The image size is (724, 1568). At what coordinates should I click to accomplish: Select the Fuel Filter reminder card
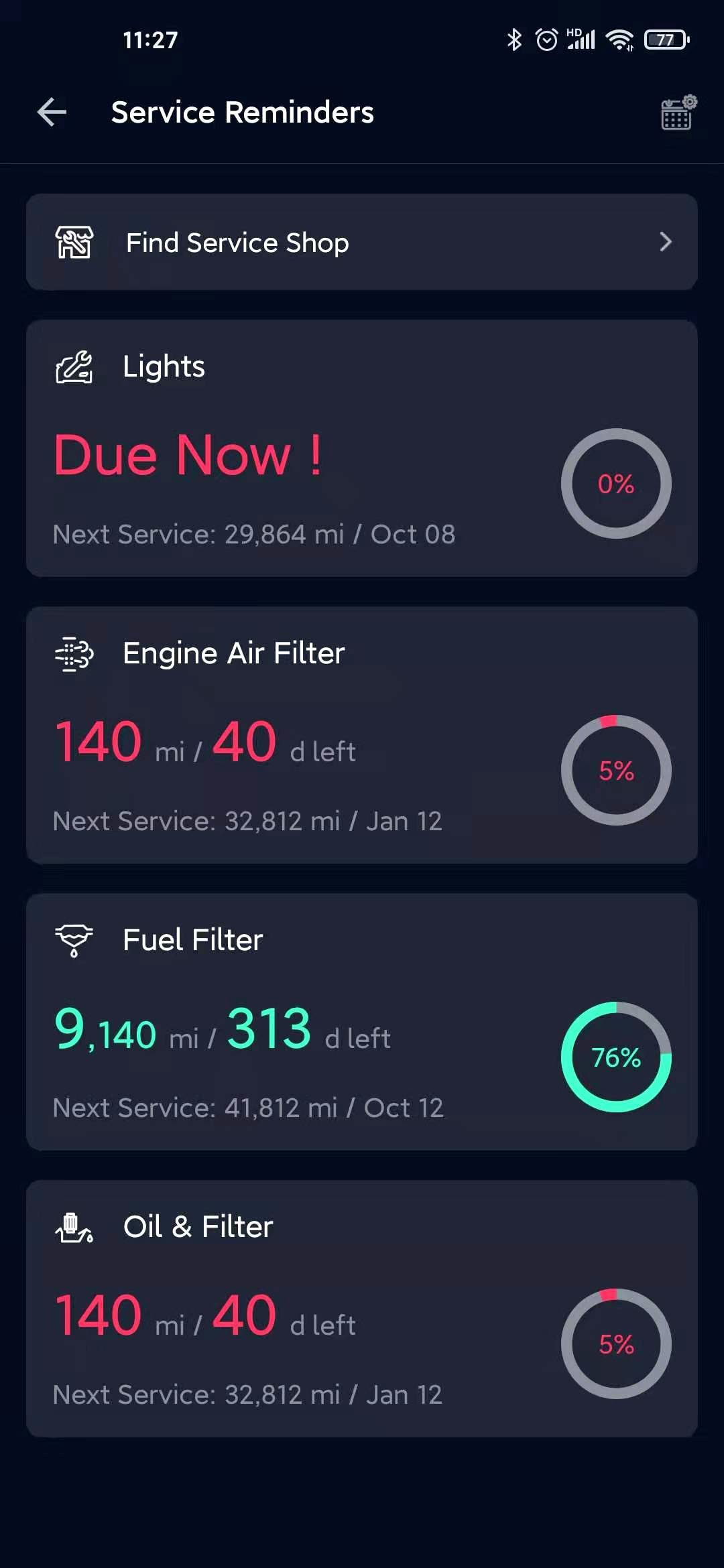(x=362, y=1022)
